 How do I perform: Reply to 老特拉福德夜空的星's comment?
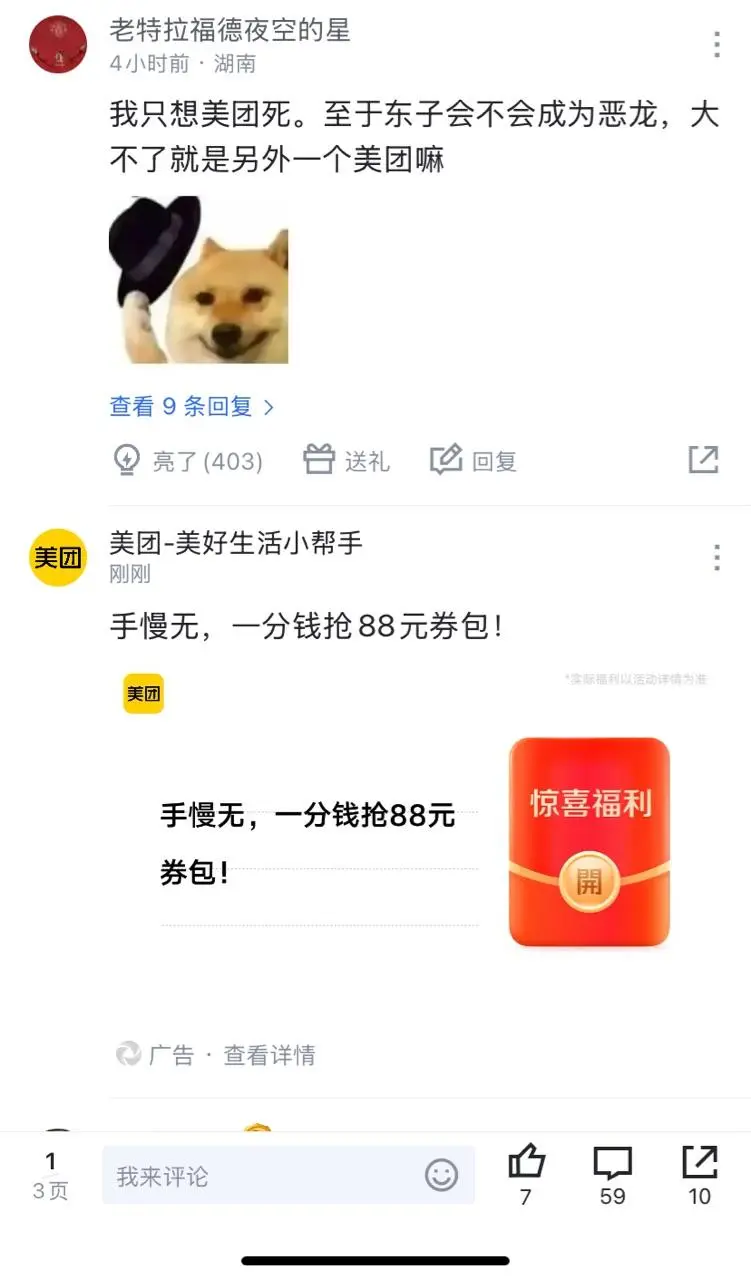[473, 461]
